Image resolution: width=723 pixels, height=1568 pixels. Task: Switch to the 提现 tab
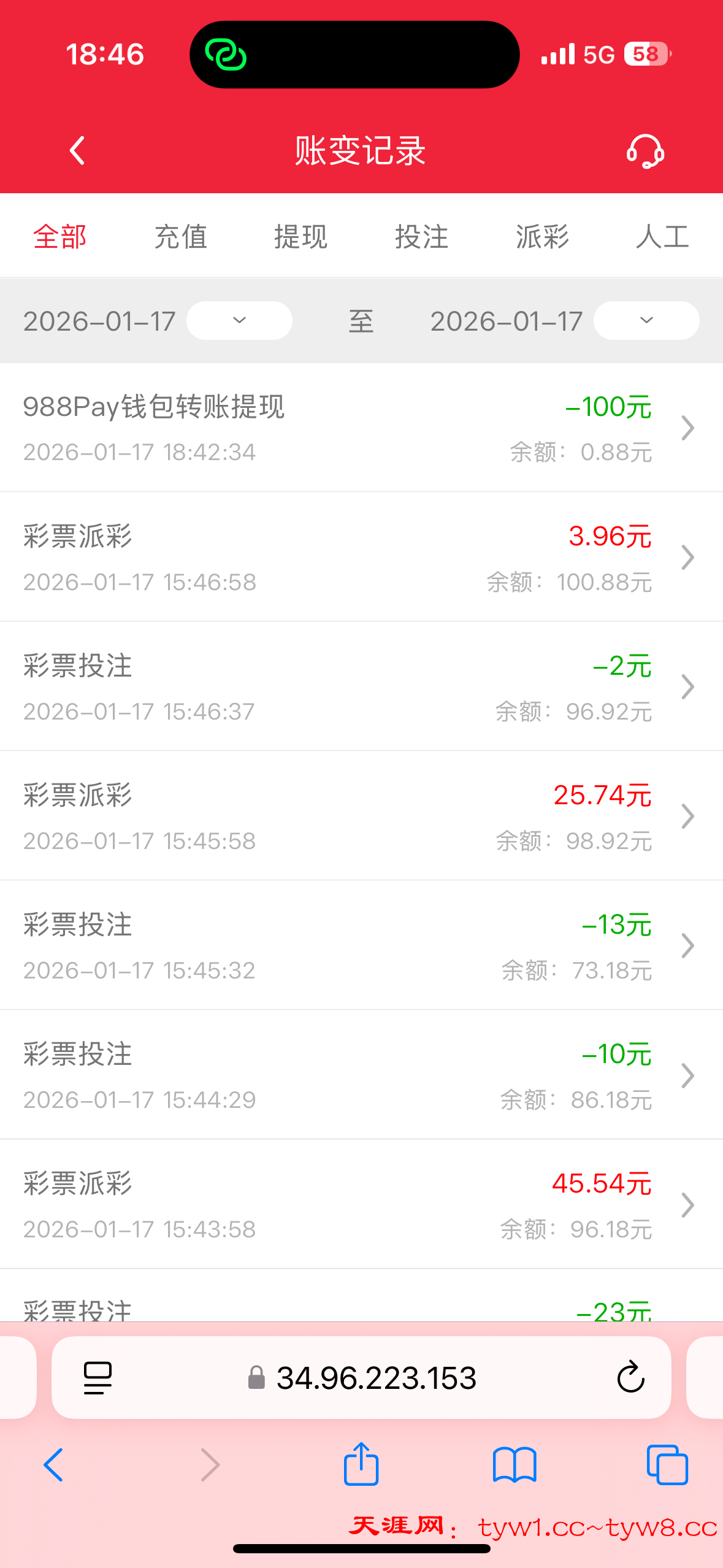coord(300,237)
